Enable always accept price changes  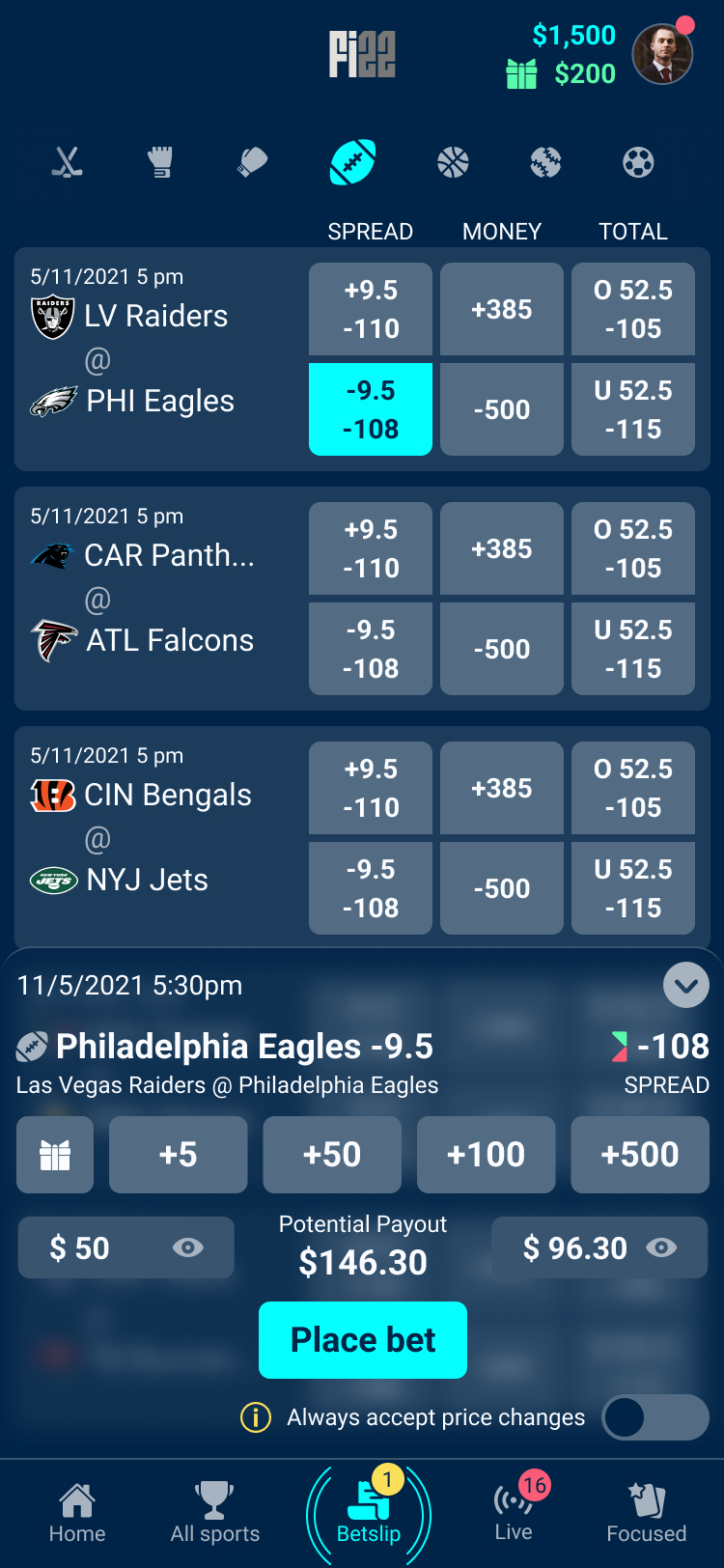[x=655, y=1418]
